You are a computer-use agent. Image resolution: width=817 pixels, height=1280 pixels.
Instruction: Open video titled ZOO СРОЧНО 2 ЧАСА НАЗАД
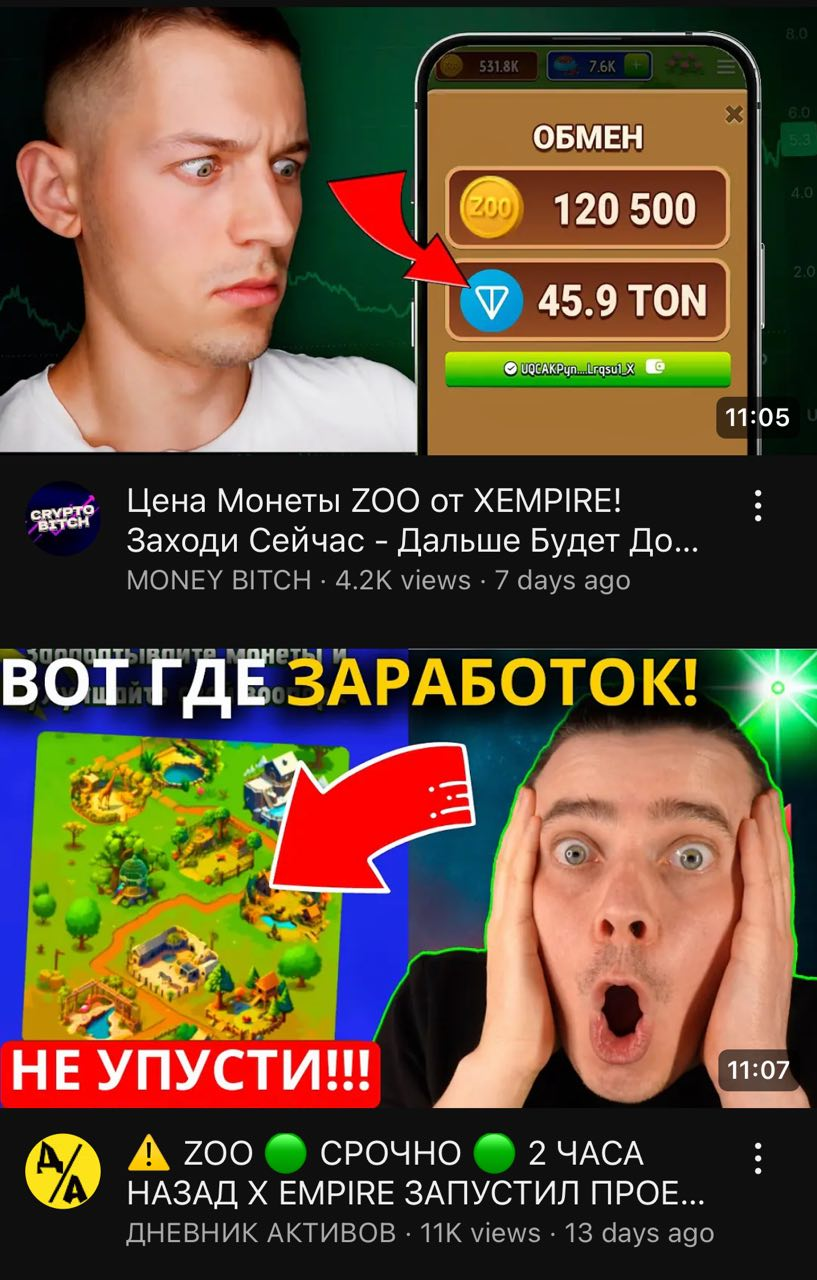(x=415, y=1173)
